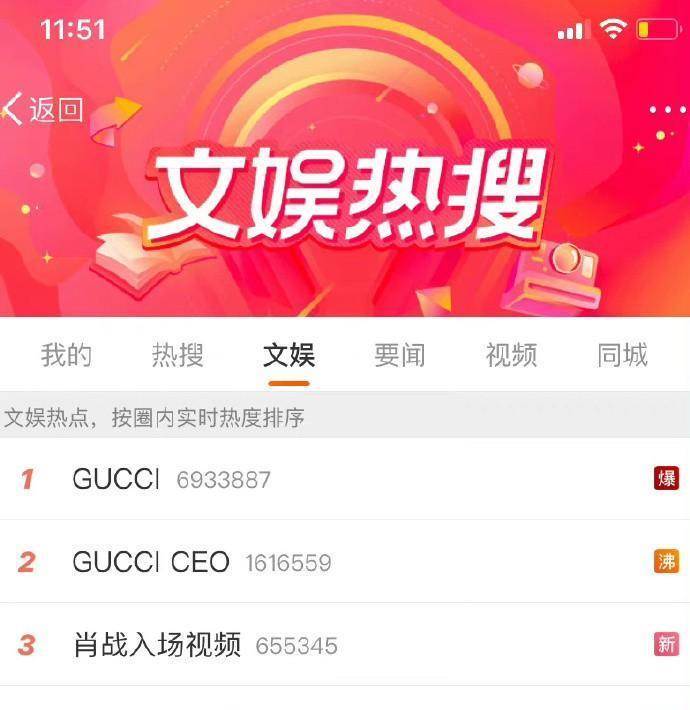Open the GUCCI CEO trending topic
This screenshot has height=710, width=690.
tap(151, 562)
